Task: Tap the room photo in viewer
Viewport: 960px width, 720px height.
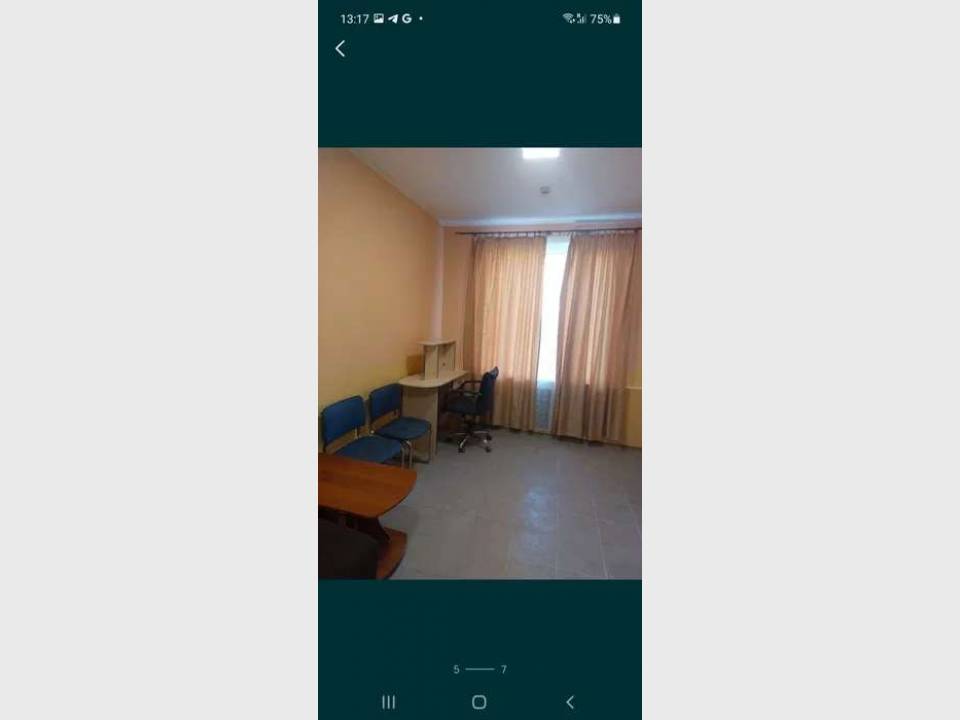Action: [480, 363]
